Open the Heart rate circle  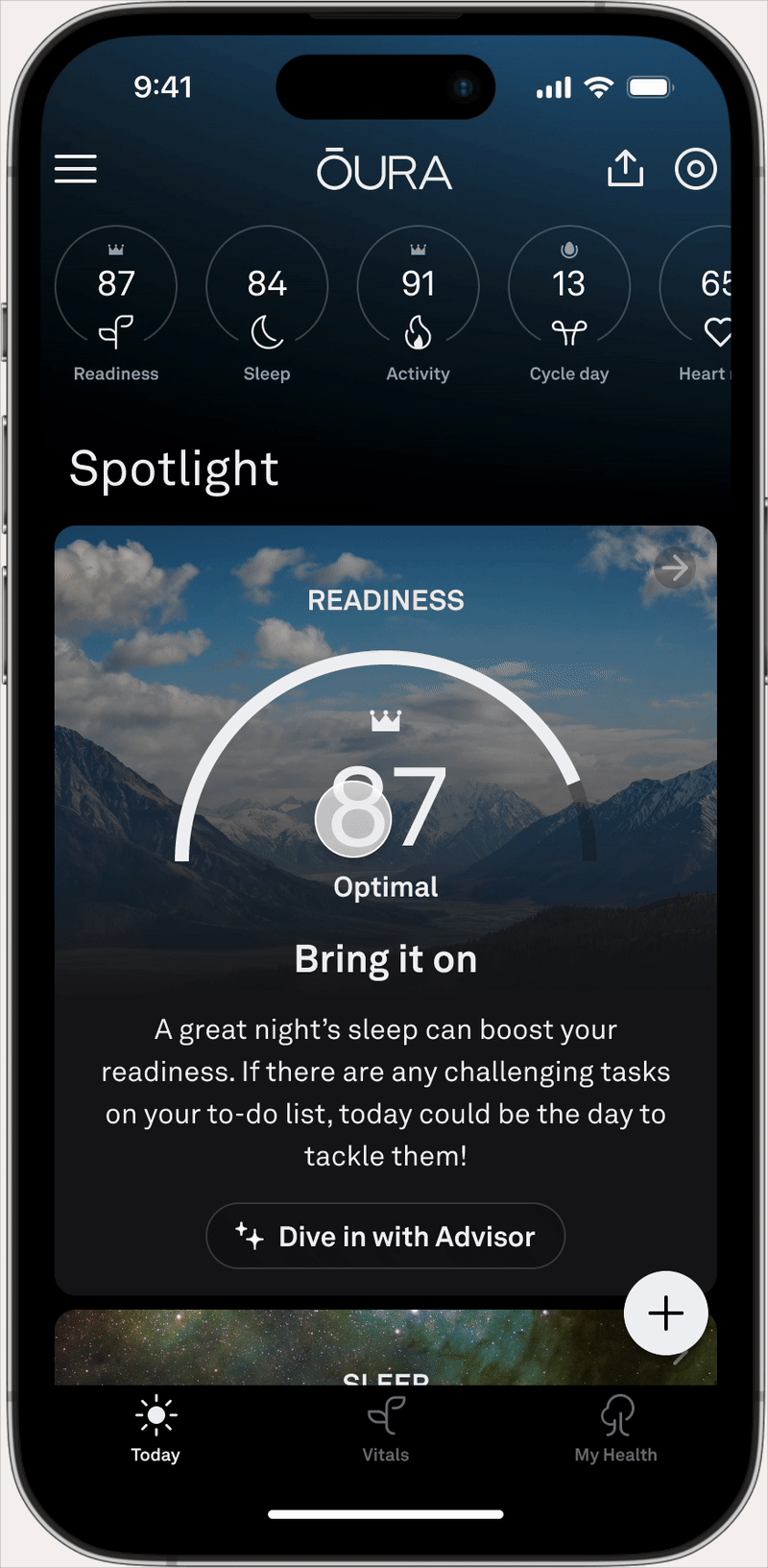tap(707, 298)
